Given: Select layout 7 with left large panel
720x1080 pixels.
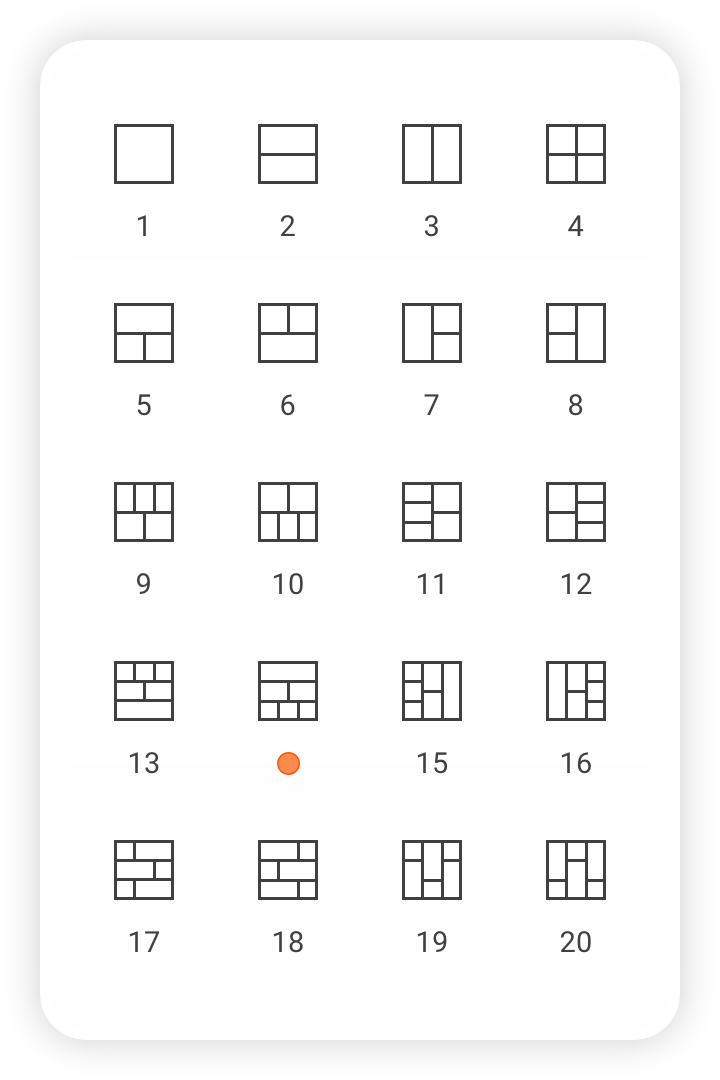Looking at the screenshot, I should 432,333.
